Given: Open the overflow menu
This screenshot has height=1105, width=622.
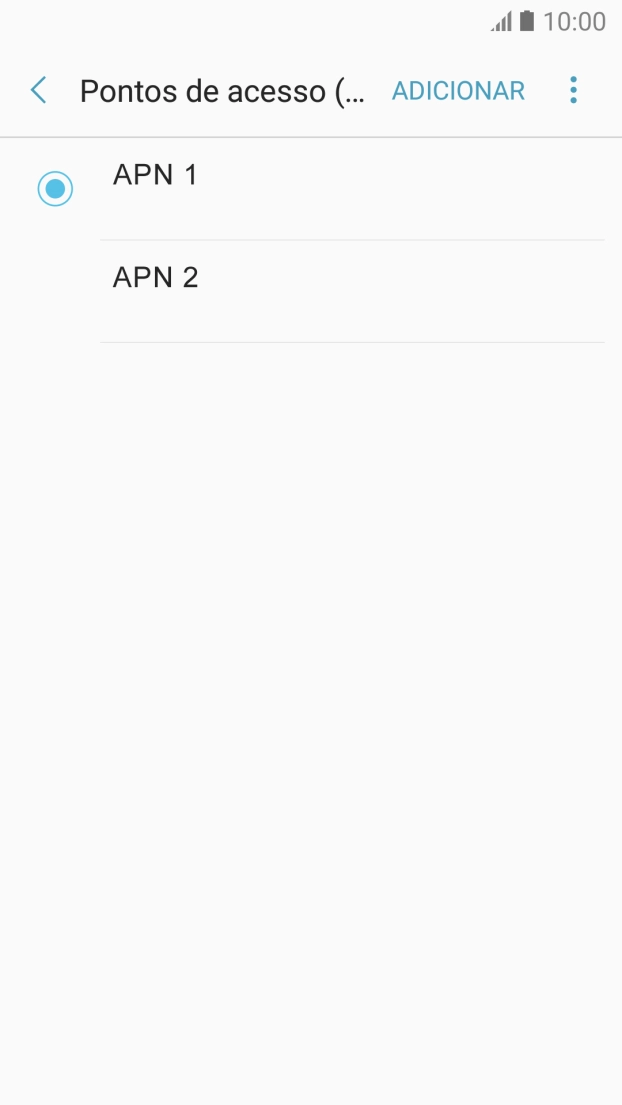Looking at the screenshot, I should pos(573,91).
